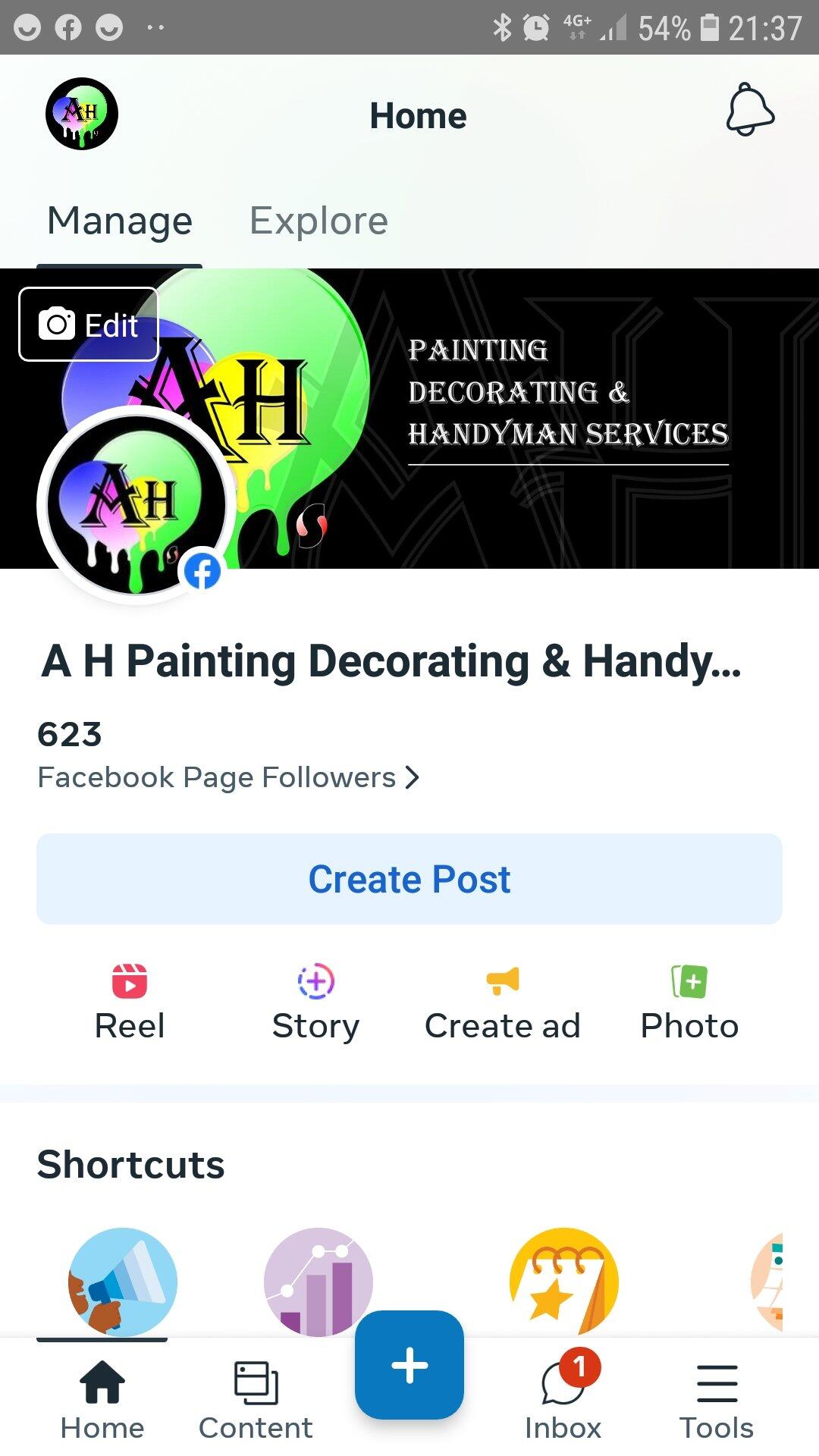Tap the Edit cover photo button

[x=88, y=325]
